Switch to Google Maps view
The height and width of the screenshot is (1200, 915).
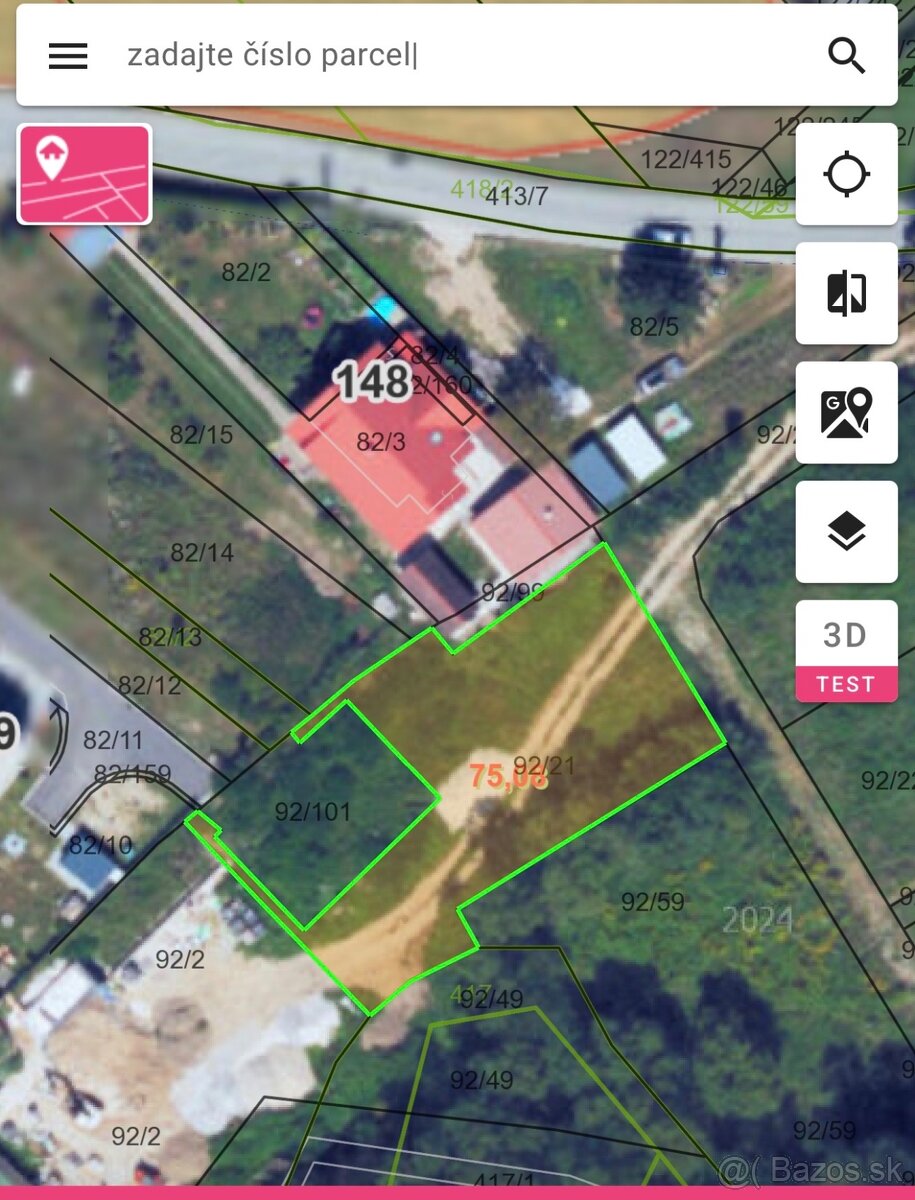[846, 412]
